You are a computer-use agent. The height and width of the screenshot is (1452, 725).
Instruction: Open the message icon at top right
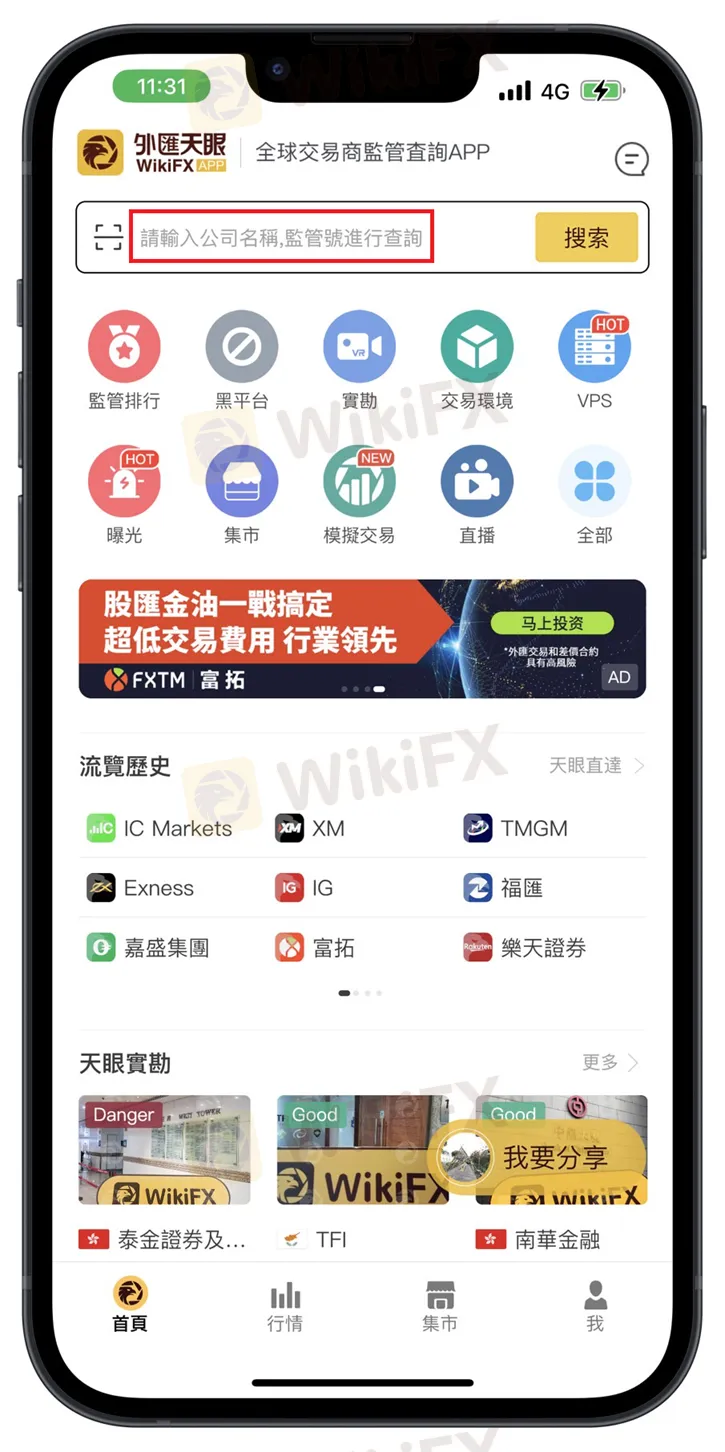[631, 158]
